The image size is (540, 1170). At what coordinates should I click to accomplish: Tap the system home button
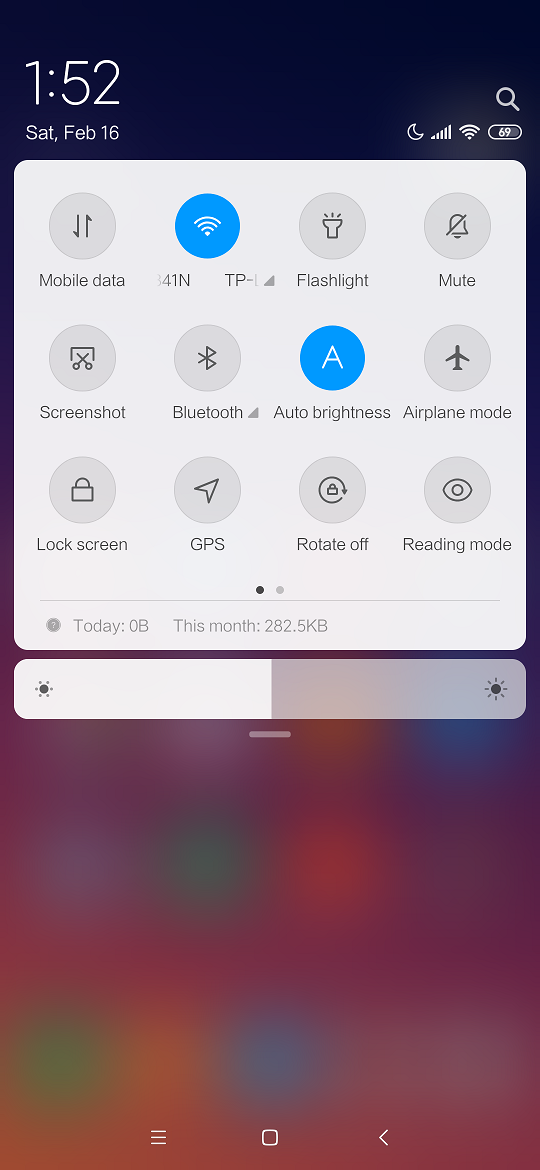coord(270,1137)
